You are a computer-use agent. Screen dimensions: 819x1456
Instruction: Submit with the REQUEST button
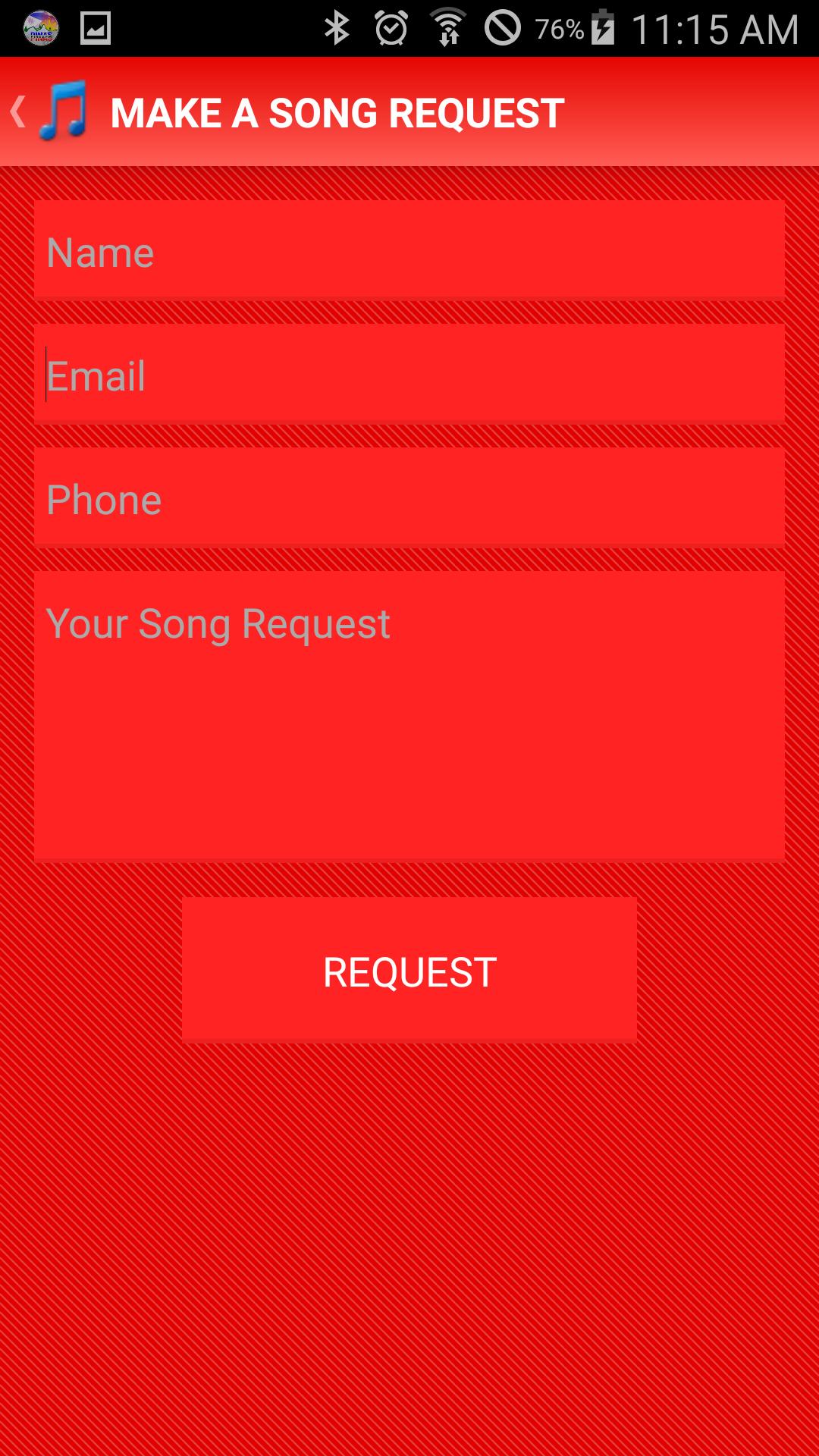click(x=409, y=971)
